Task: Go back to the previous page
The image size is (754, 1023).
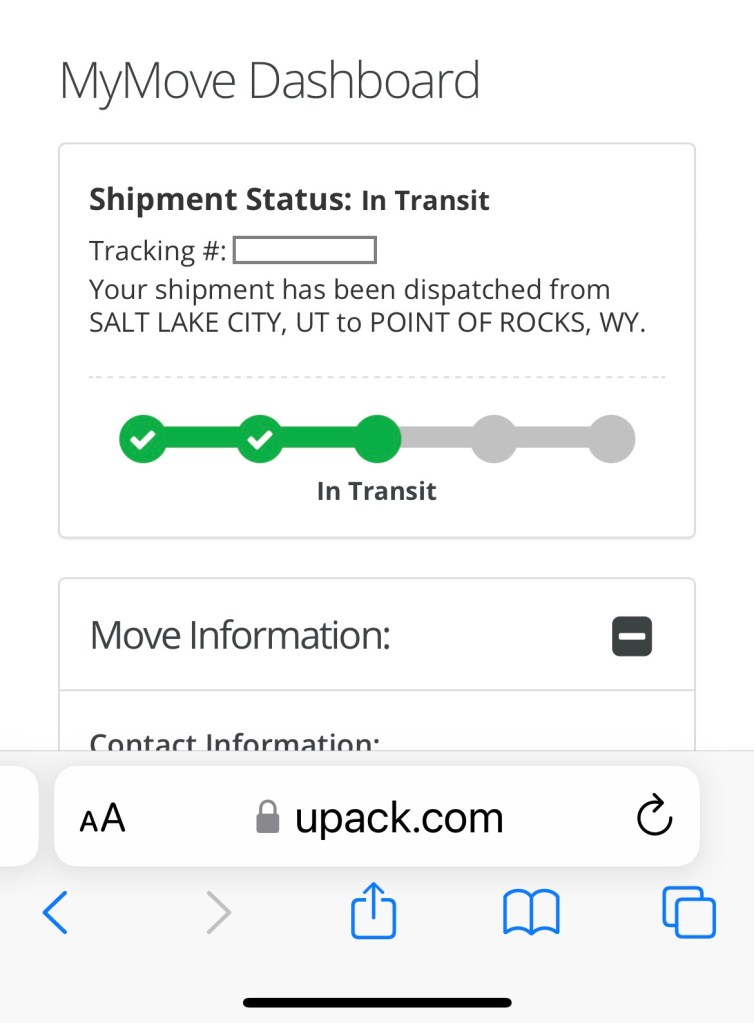Action: tap(56, 912)
